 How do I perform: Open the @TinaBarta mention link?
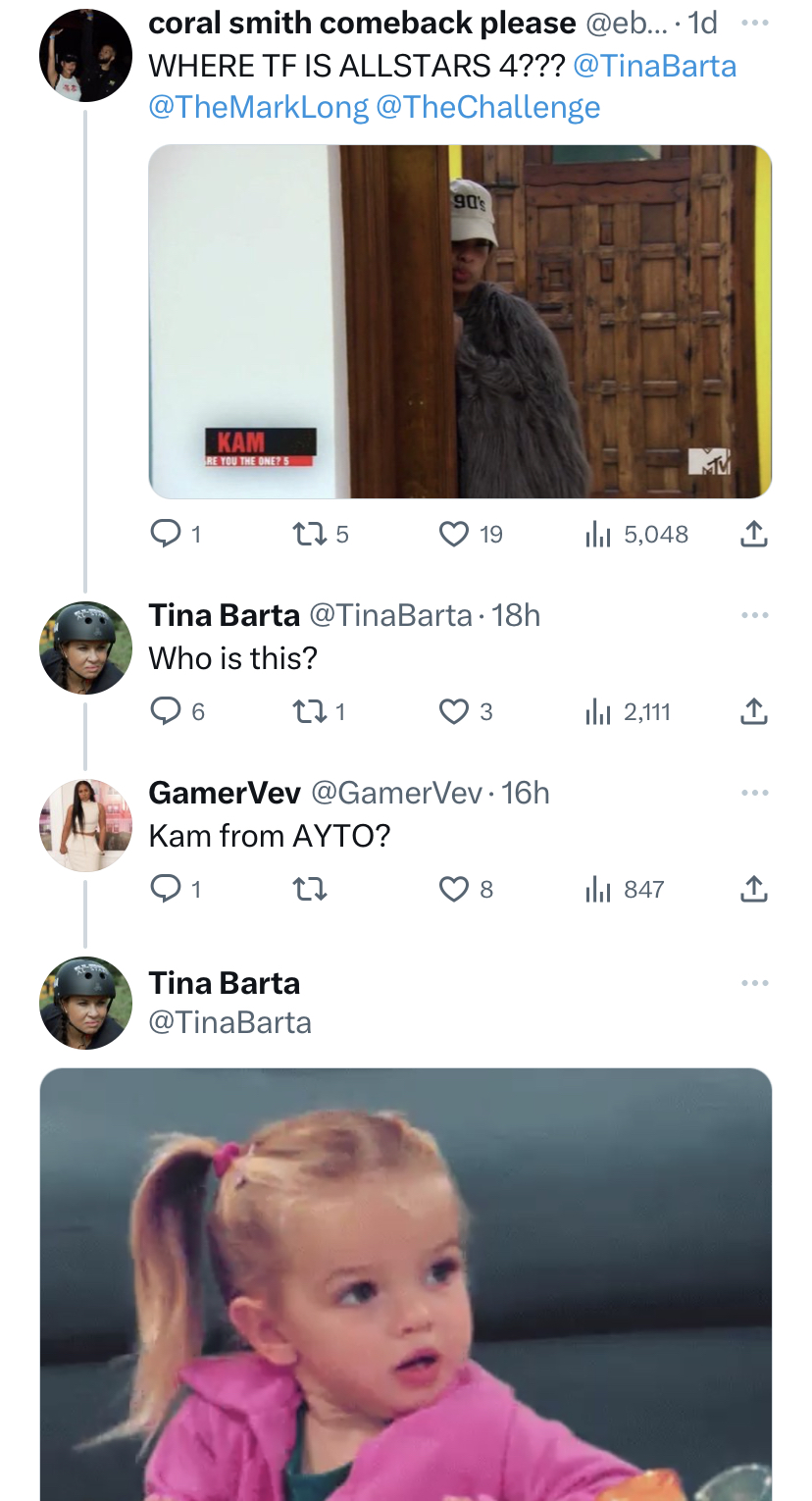[654, 66]
